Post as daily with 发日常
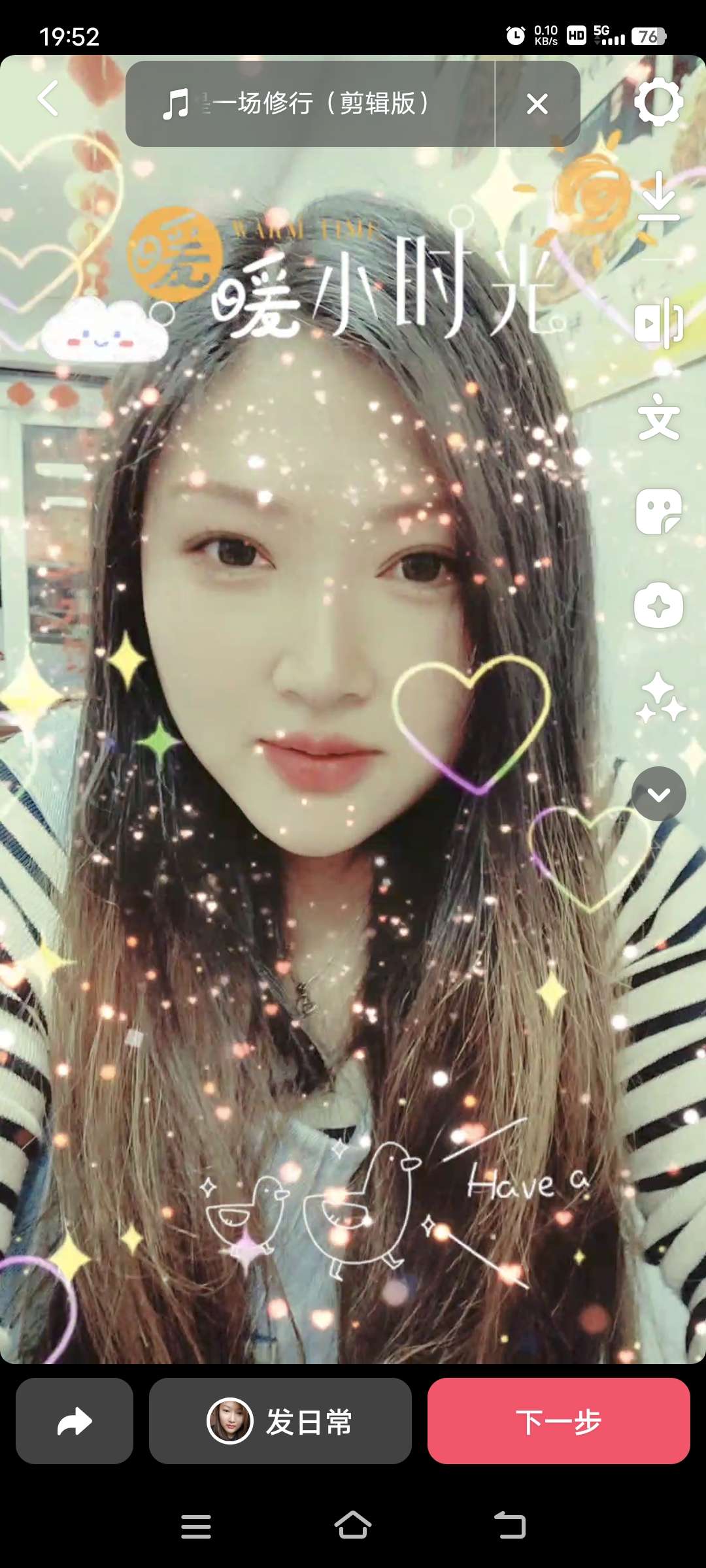This screenshot has height=1568, width=706. 280,1421
